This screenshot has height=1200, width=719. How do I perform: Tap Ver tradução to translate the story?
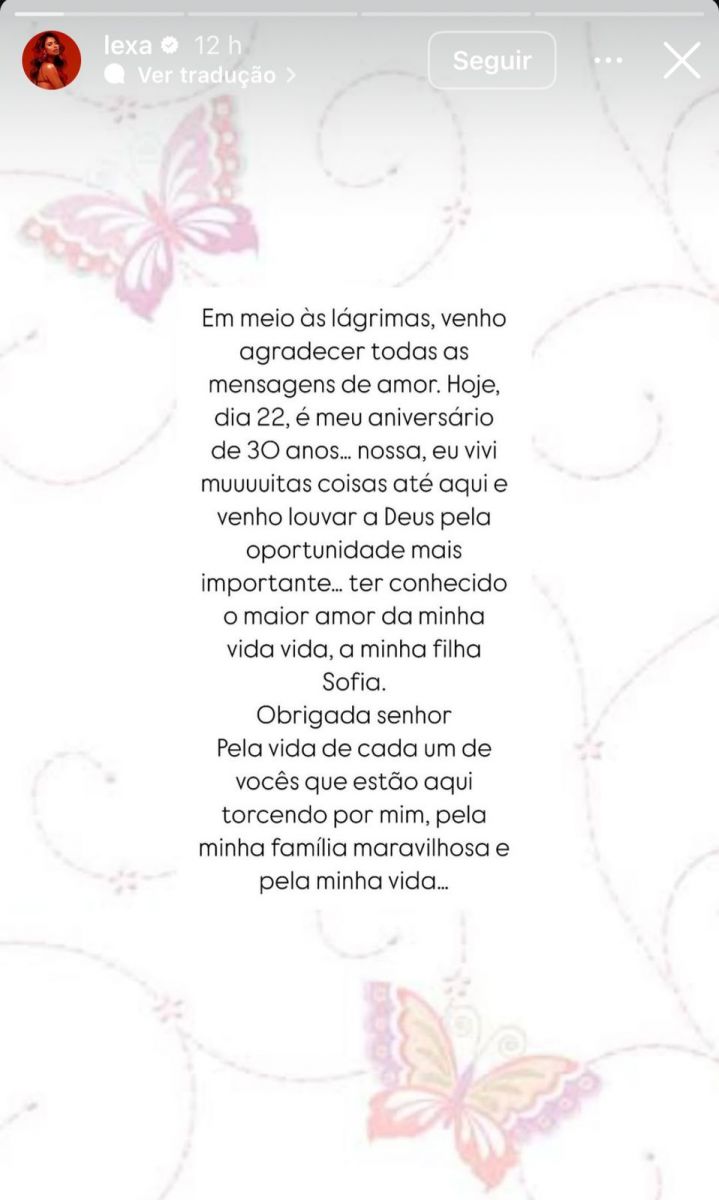tap(205, 75)
